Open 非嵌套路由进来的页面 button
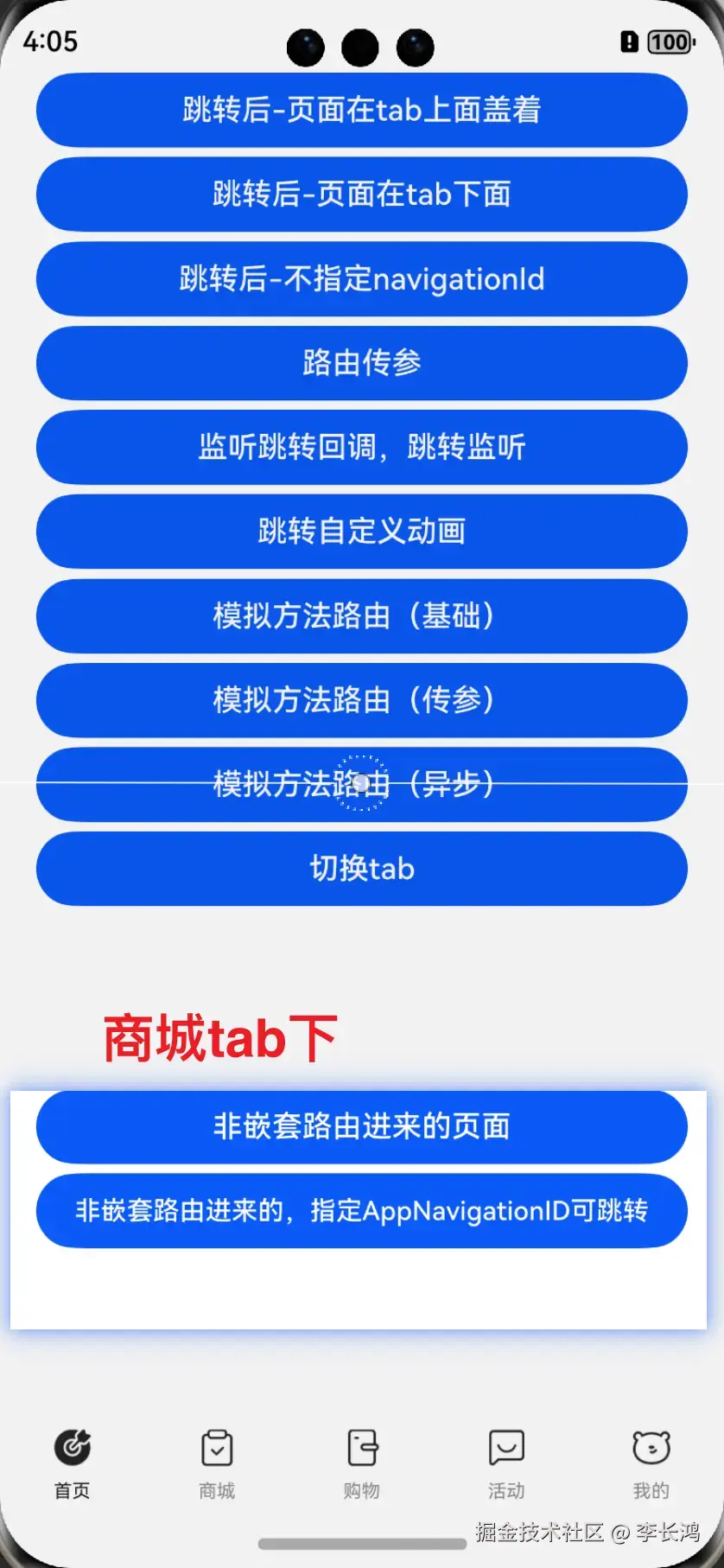The height and width of the screenshot is (1568, 724). (x=361, y=1126)
